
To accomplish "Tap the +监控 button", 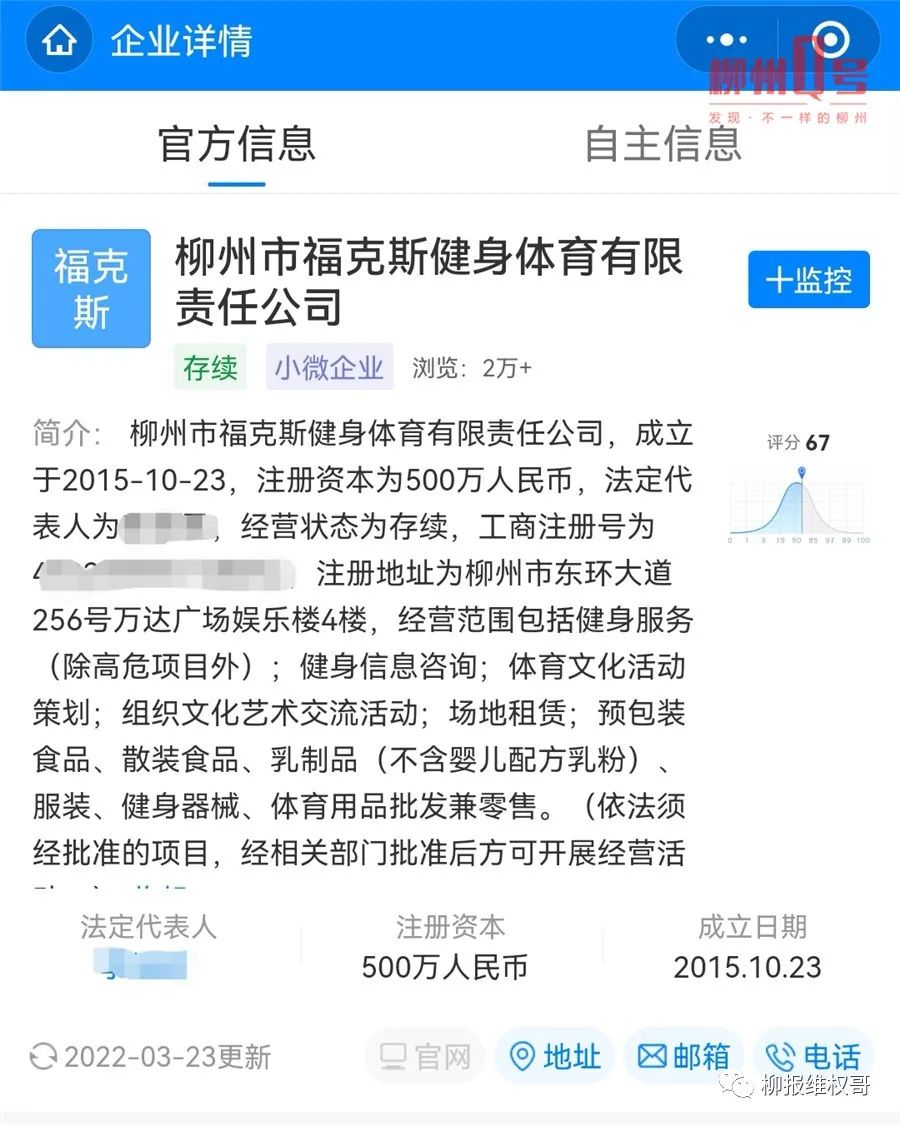I will point(808,280).
